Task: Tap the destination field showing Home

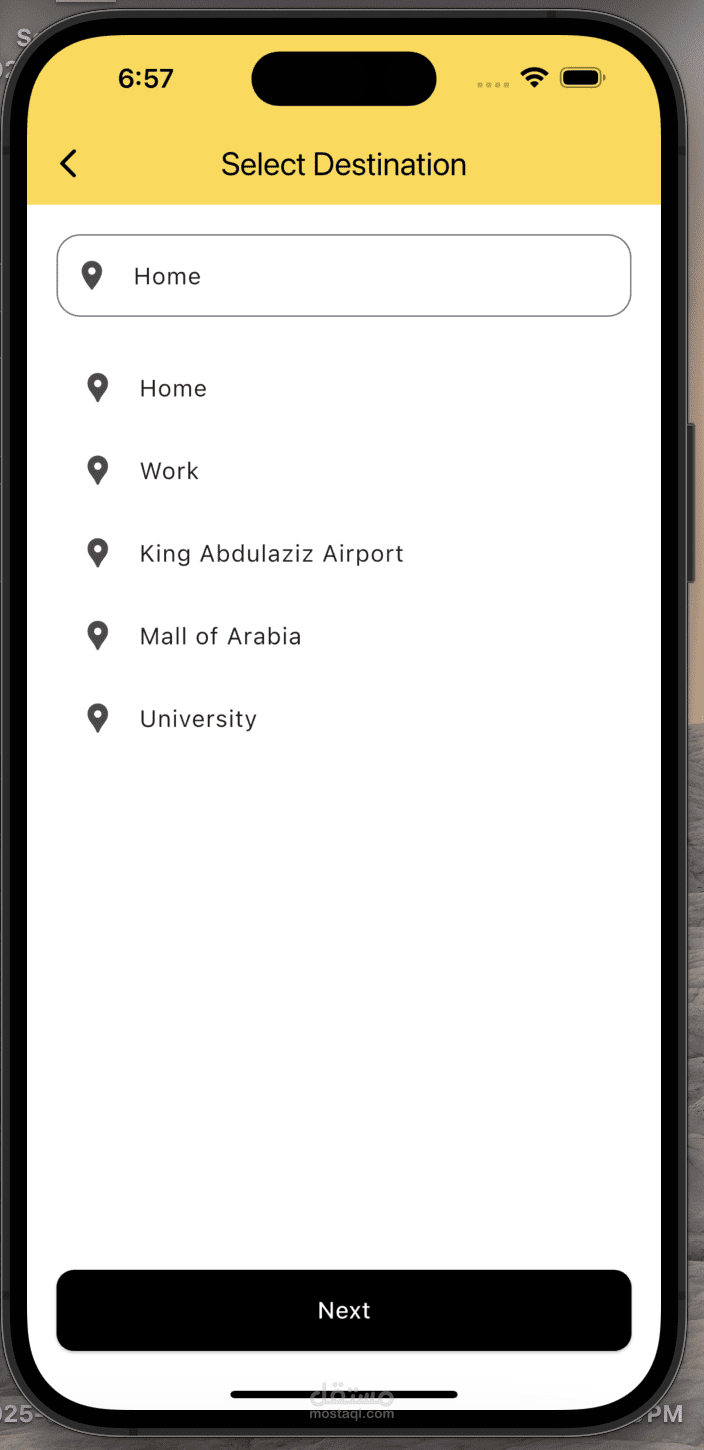Action: [343, 276]
